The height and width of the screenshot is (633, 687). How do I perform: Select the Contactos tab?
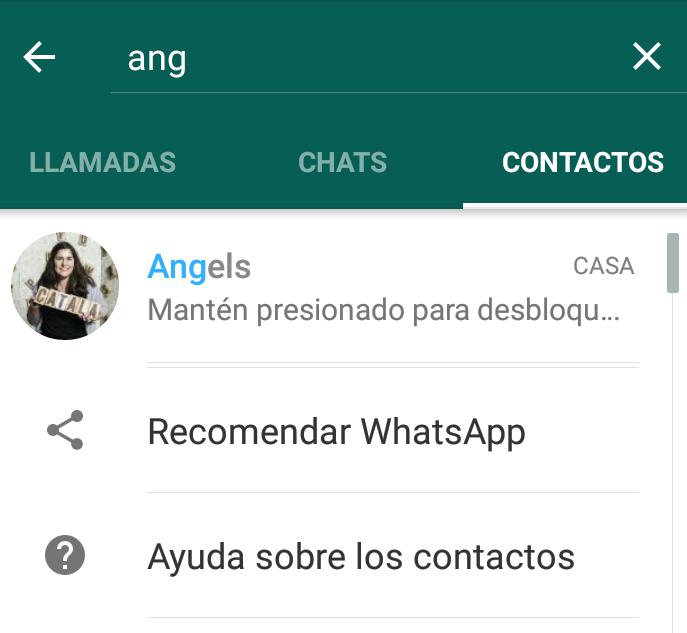(x=582, y=162)
